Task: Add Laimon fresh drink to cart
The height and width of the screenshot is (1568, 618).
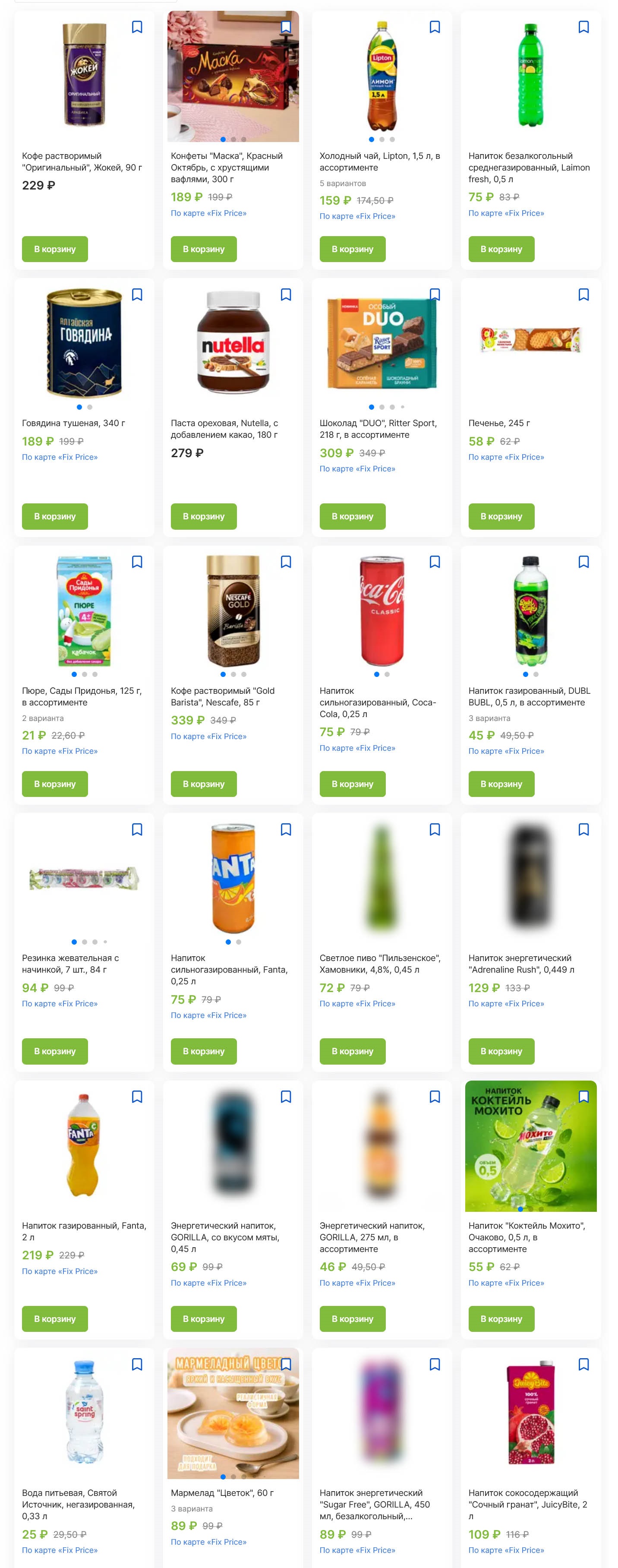Action: (x=501, y=249)
